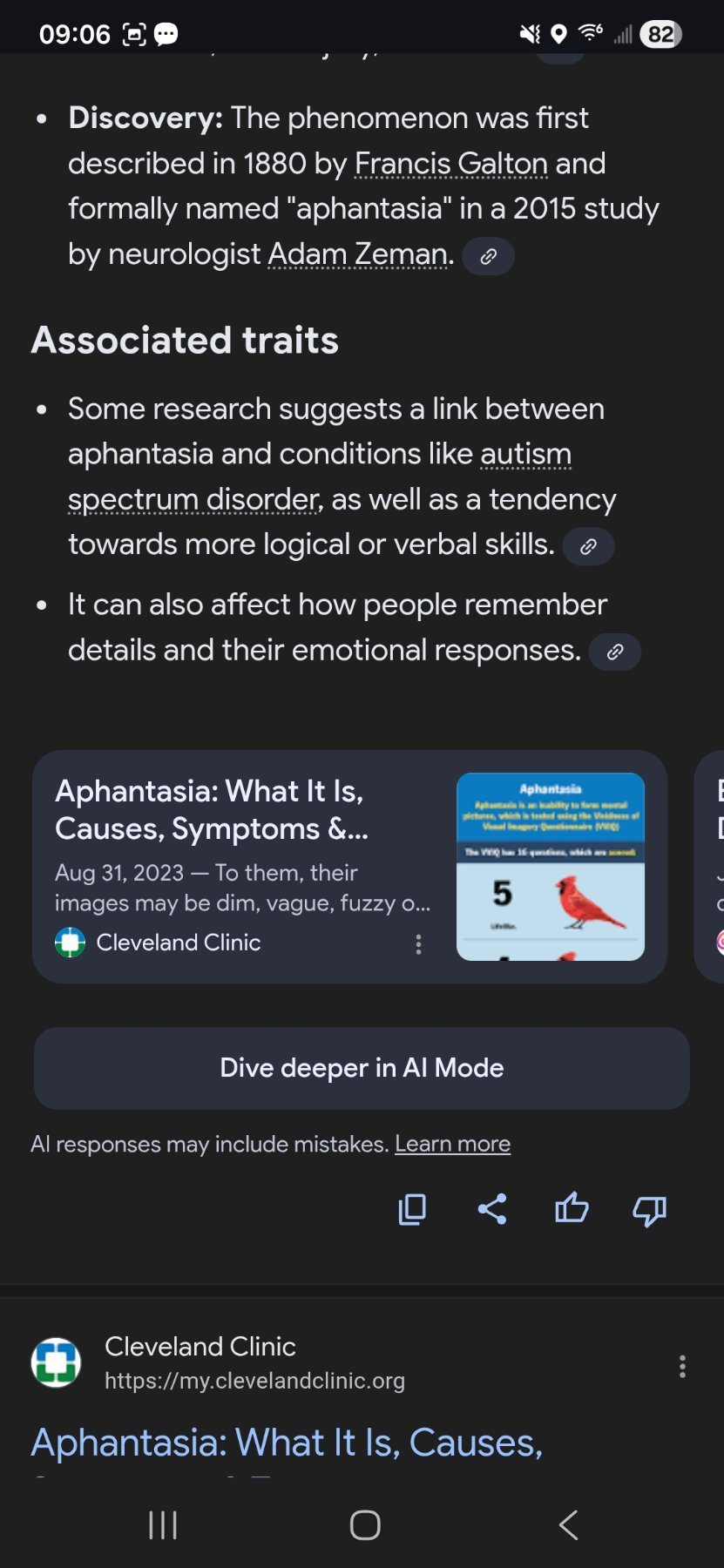Open the Adam Zeman link
724x1568 pixels.
[x=358, y=254]
